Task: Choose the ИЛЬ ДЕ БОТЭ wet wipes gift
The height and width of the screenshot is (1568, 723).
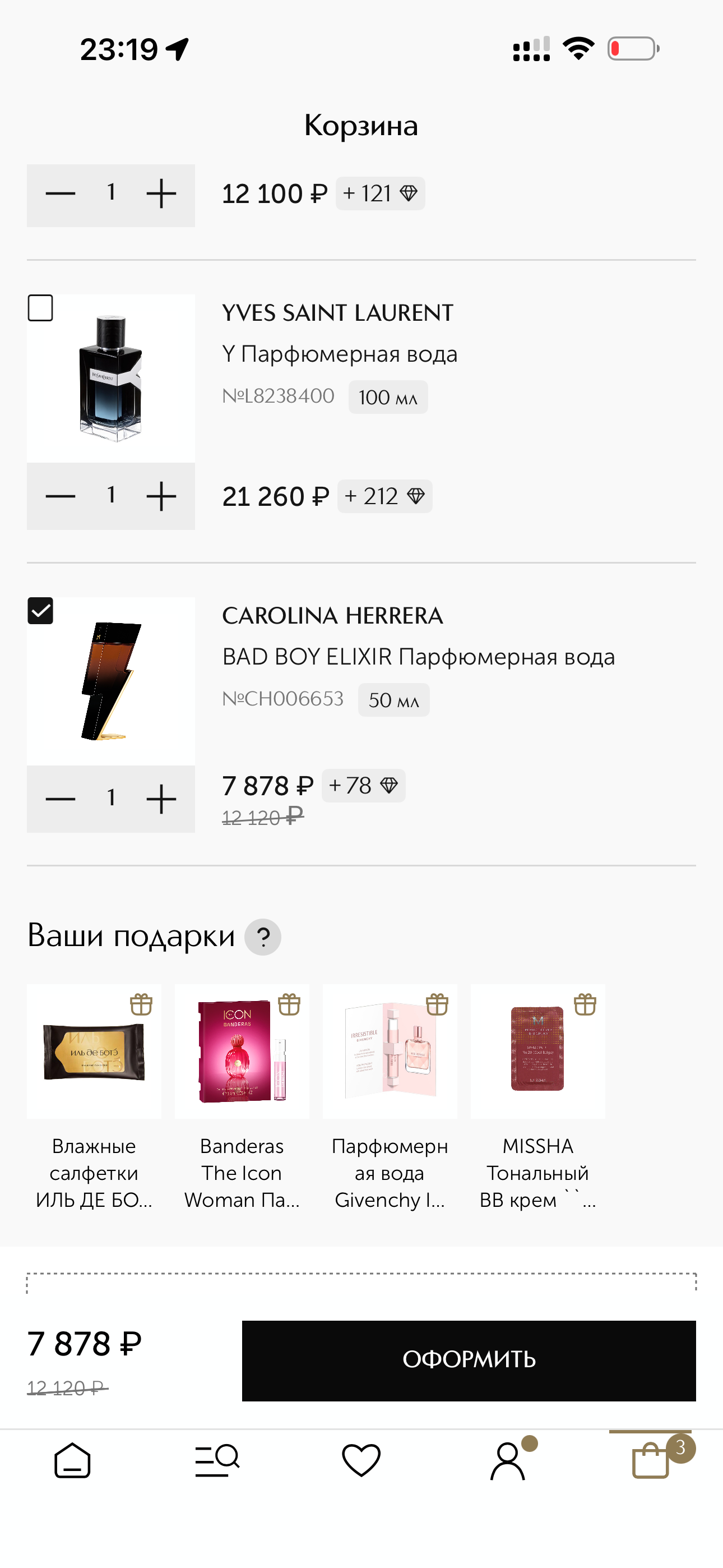Action: coord(94,1051)
